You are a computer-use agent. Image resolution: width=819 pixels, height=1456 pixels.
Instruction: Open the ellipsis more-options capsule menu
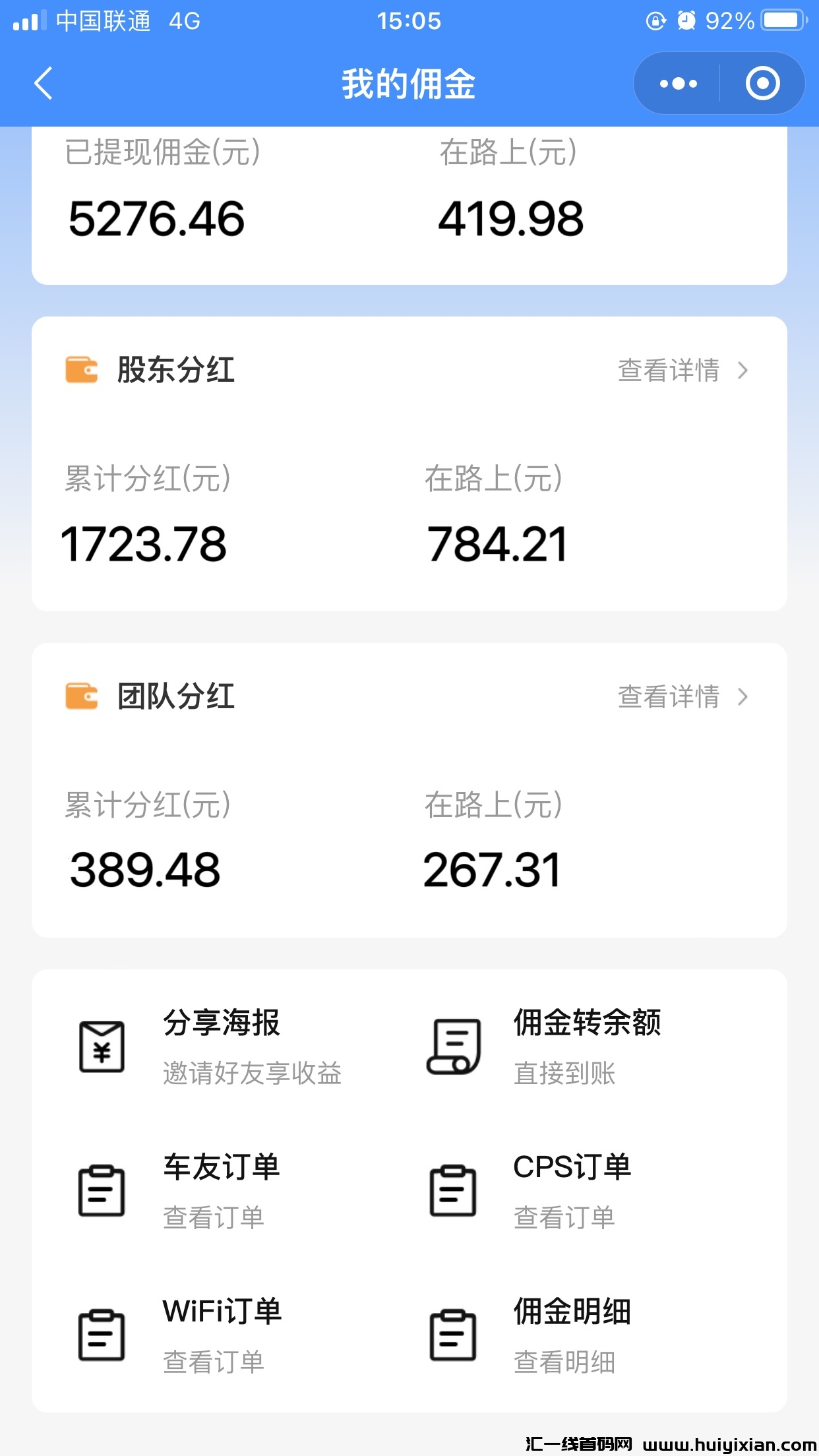point(677,83)
